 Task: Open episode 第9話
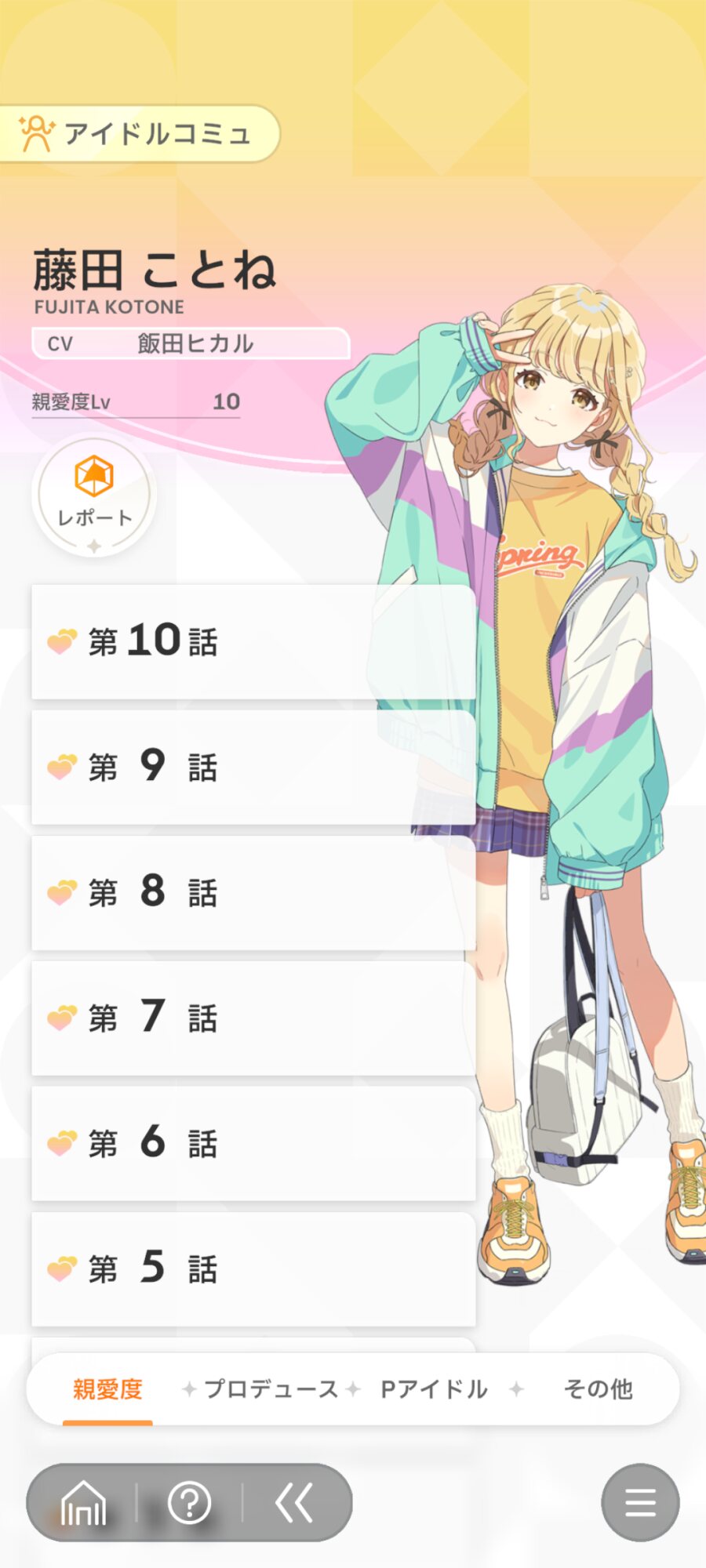(253, 767)
